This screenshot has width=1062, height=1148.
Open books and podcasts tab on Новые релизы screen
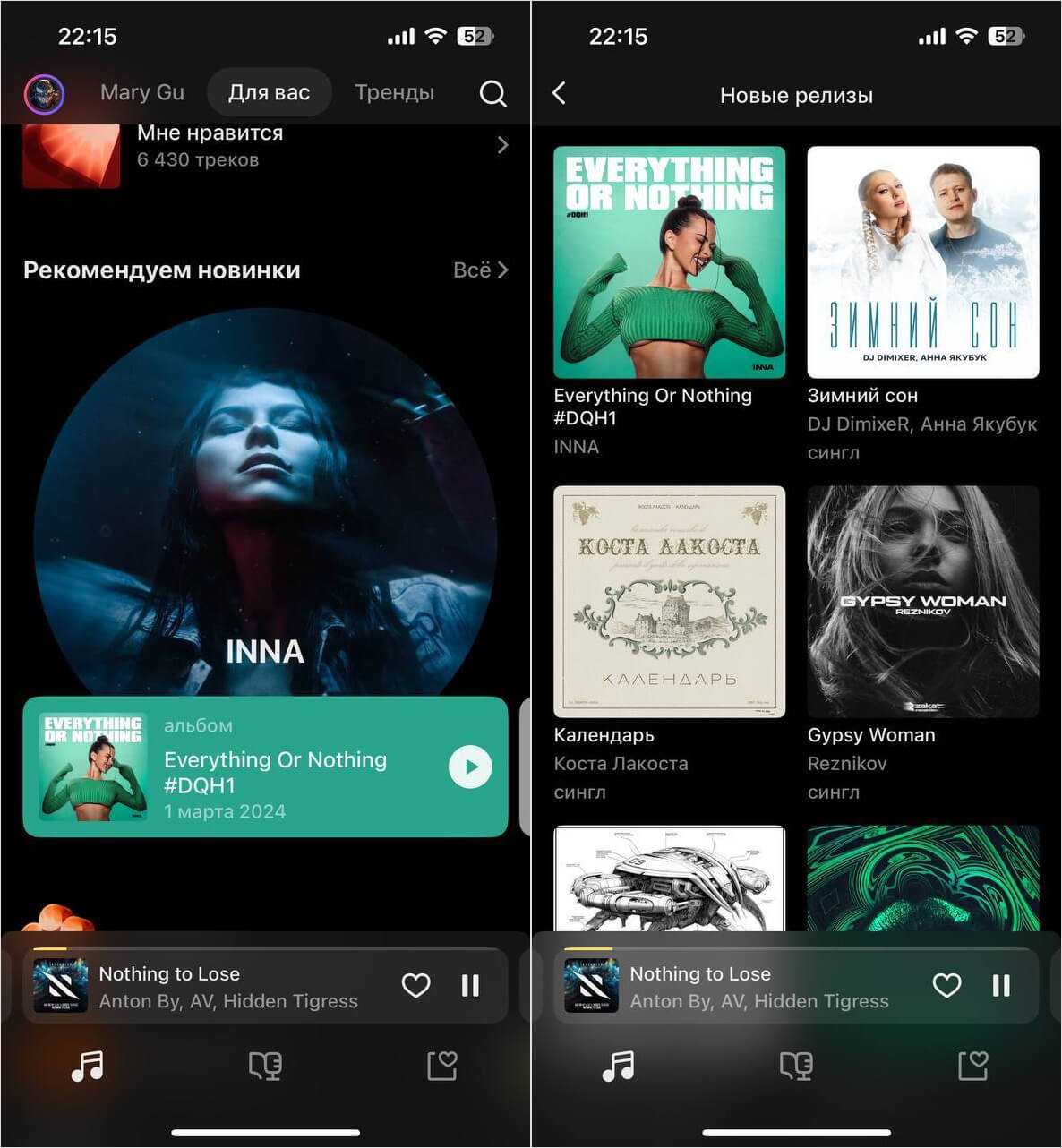tap(796, 1066)
